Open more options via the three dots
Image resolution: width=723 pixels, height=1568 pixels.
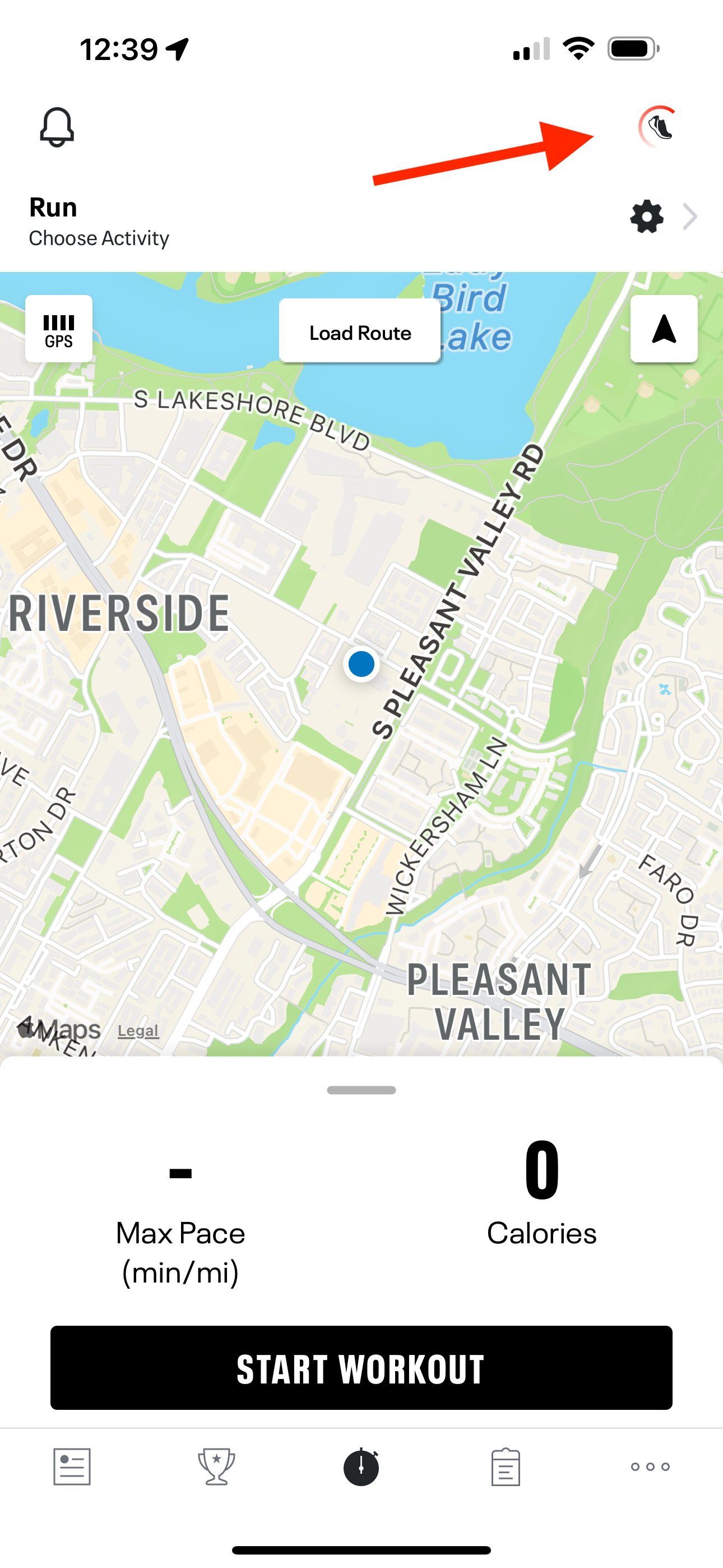[x=650, y=1467]
